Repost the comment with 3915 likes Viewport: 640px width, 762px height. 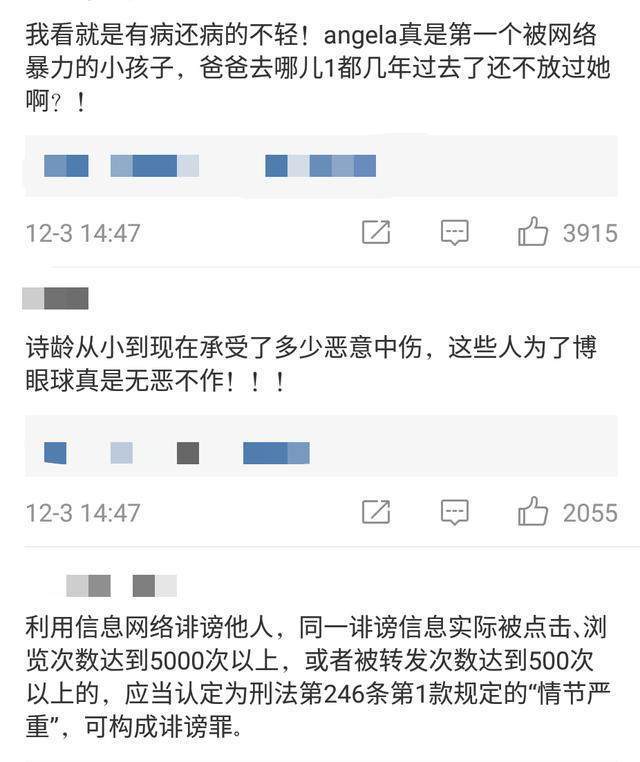375,232
